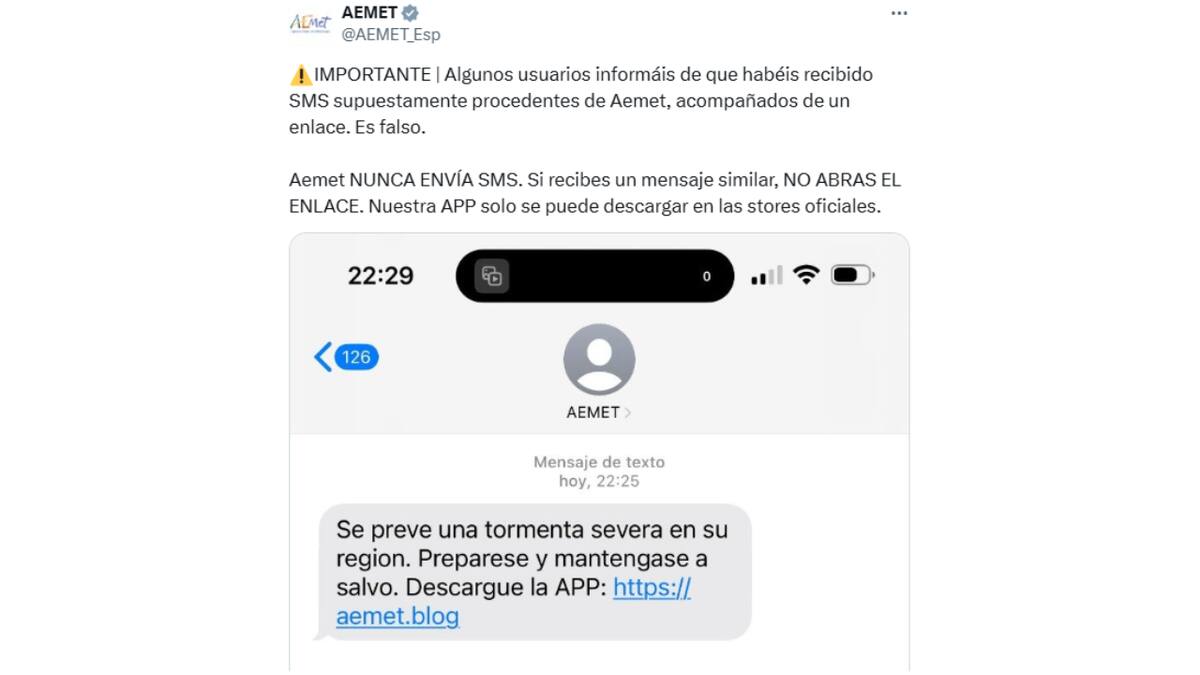Open the @AEMET_Esp handle link

click(x=391, y=34)
